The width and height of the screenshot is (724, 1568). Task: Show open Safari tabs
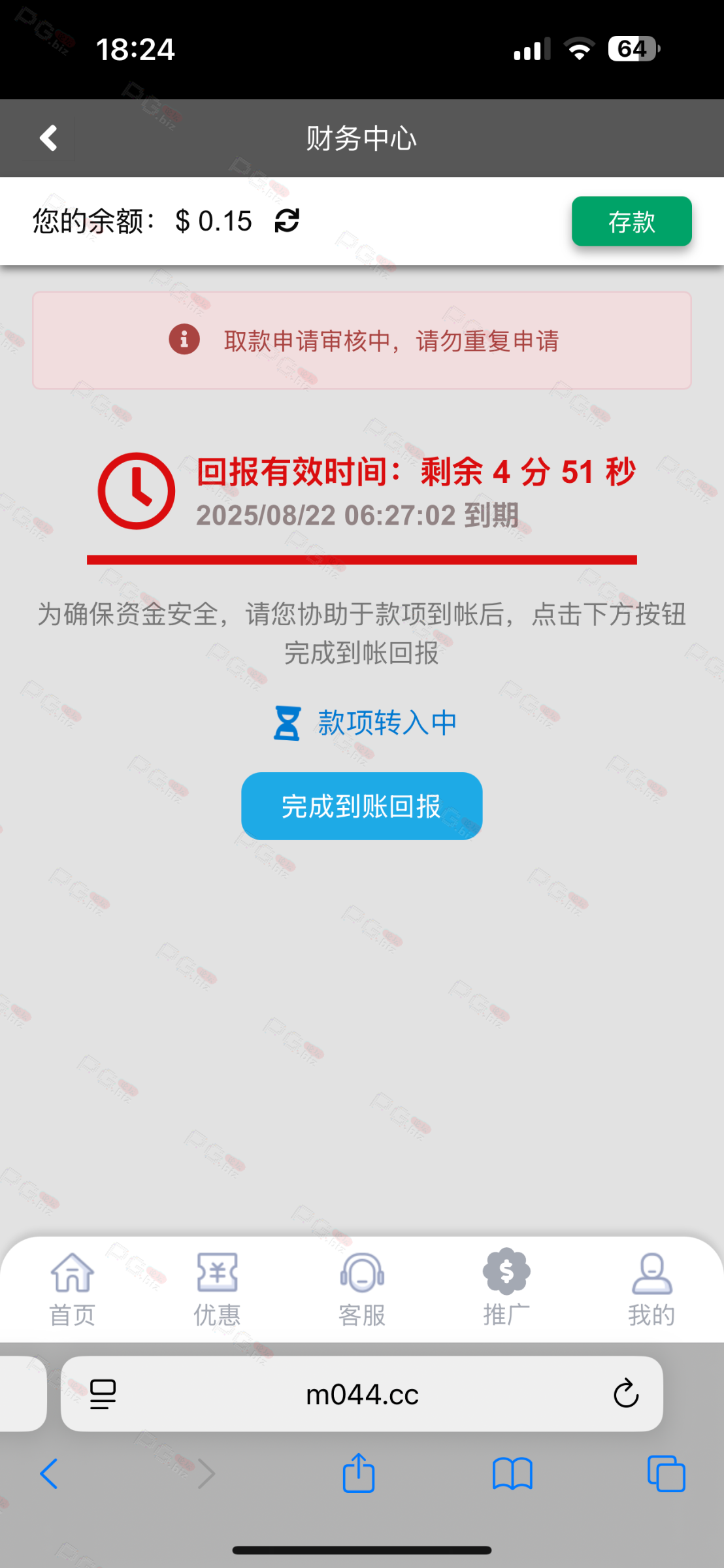tap(666, 1474)
